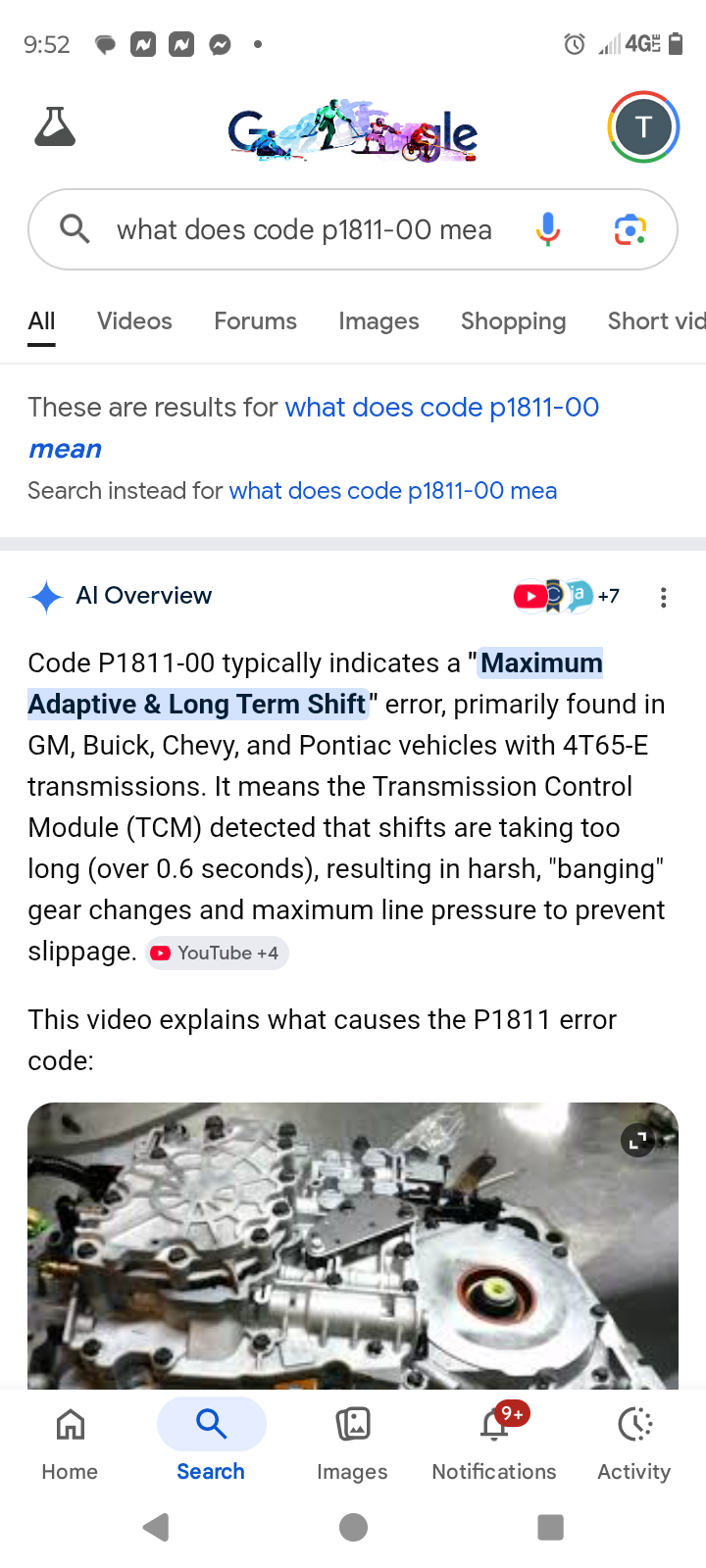Switch to the Forums tab
The image size is (706, 1568).
(255, 321)
